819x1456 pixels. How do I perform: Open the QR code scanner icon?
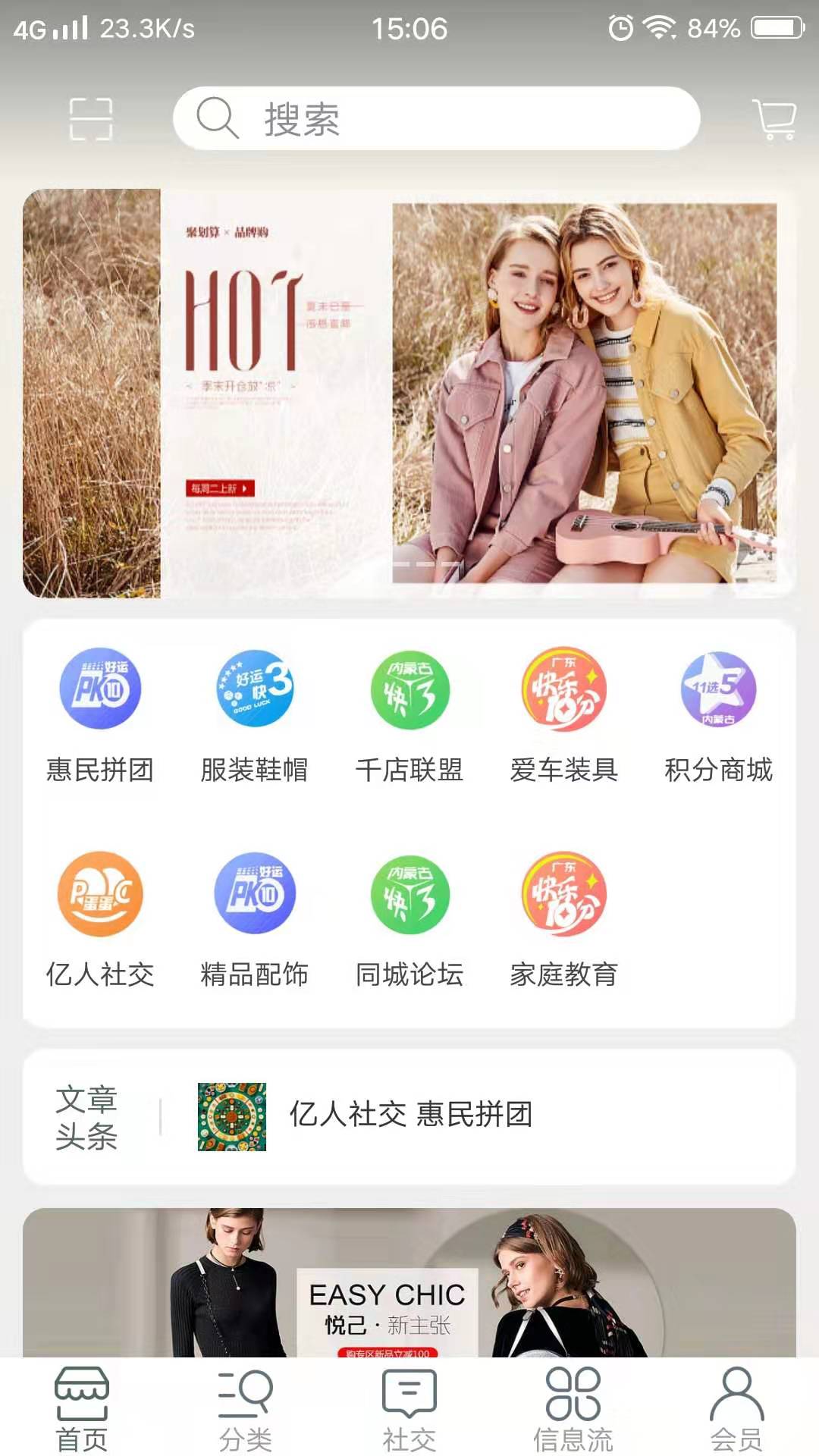tap(91, 118)
